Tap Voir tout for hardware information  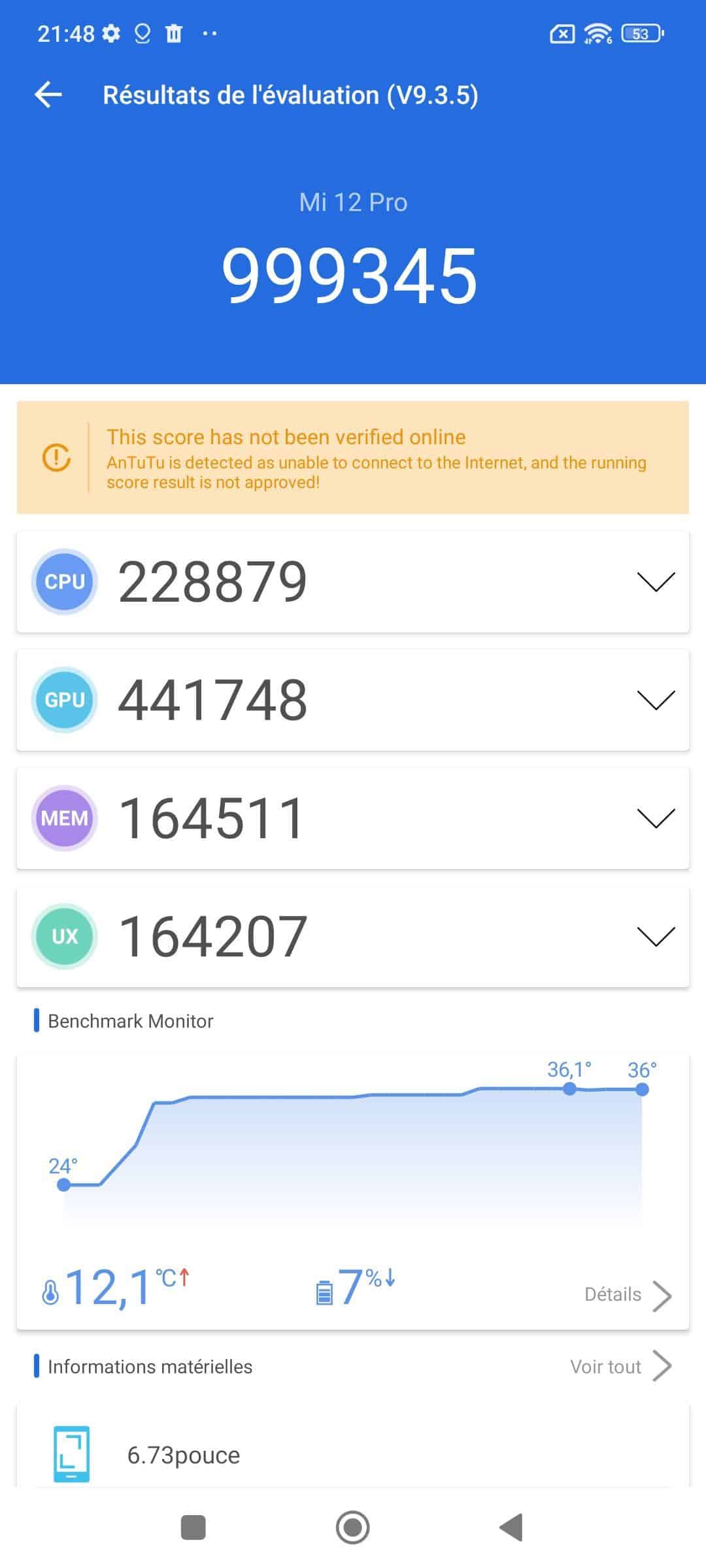point(621,1366)
